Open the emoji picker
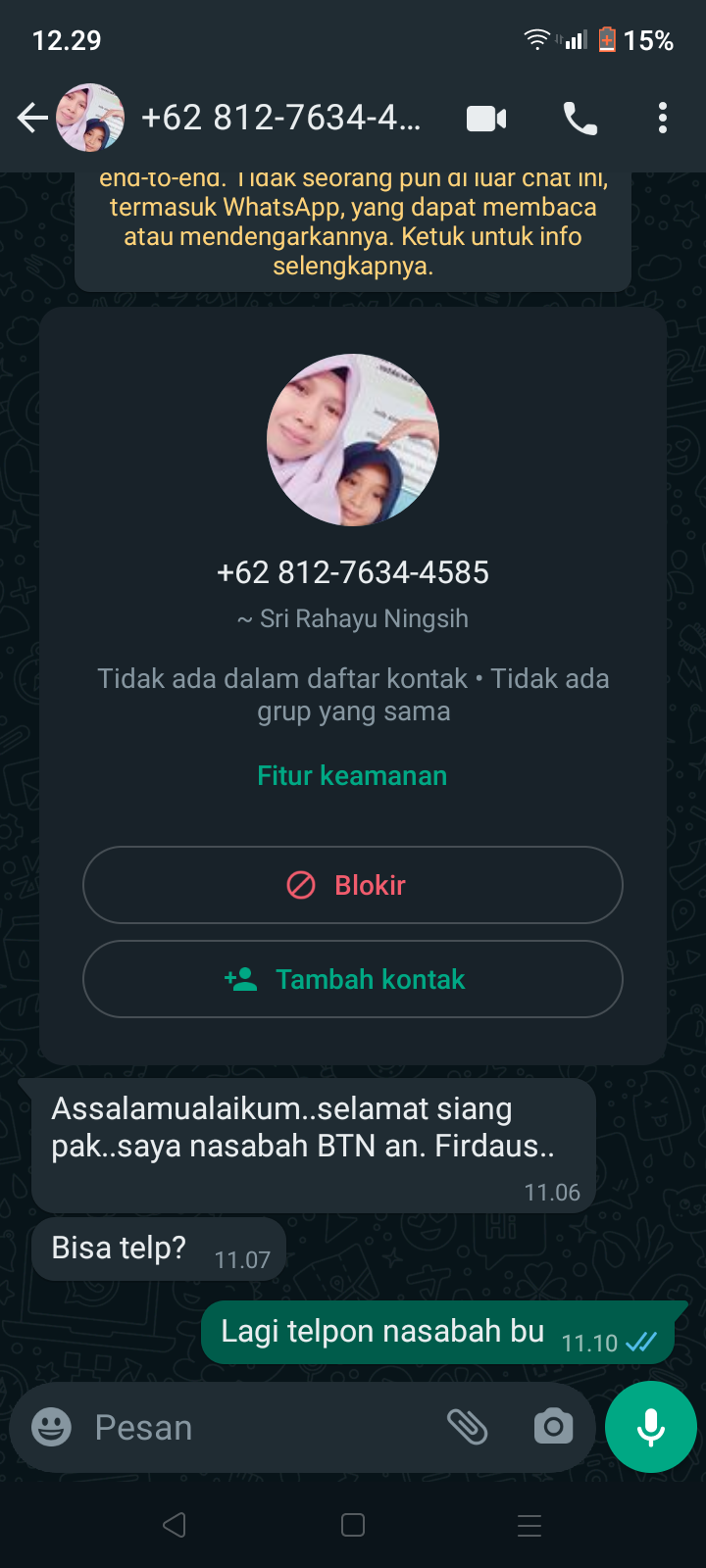 51,1427
